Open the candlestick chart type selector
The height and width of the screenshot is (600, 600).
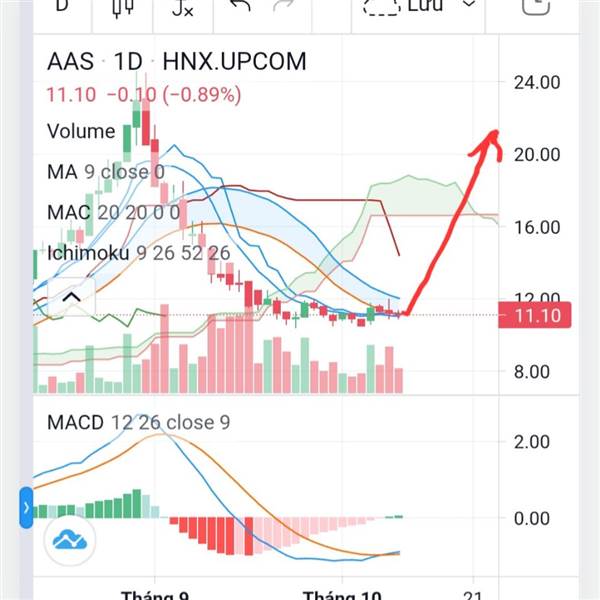click(x=123, y=8)
